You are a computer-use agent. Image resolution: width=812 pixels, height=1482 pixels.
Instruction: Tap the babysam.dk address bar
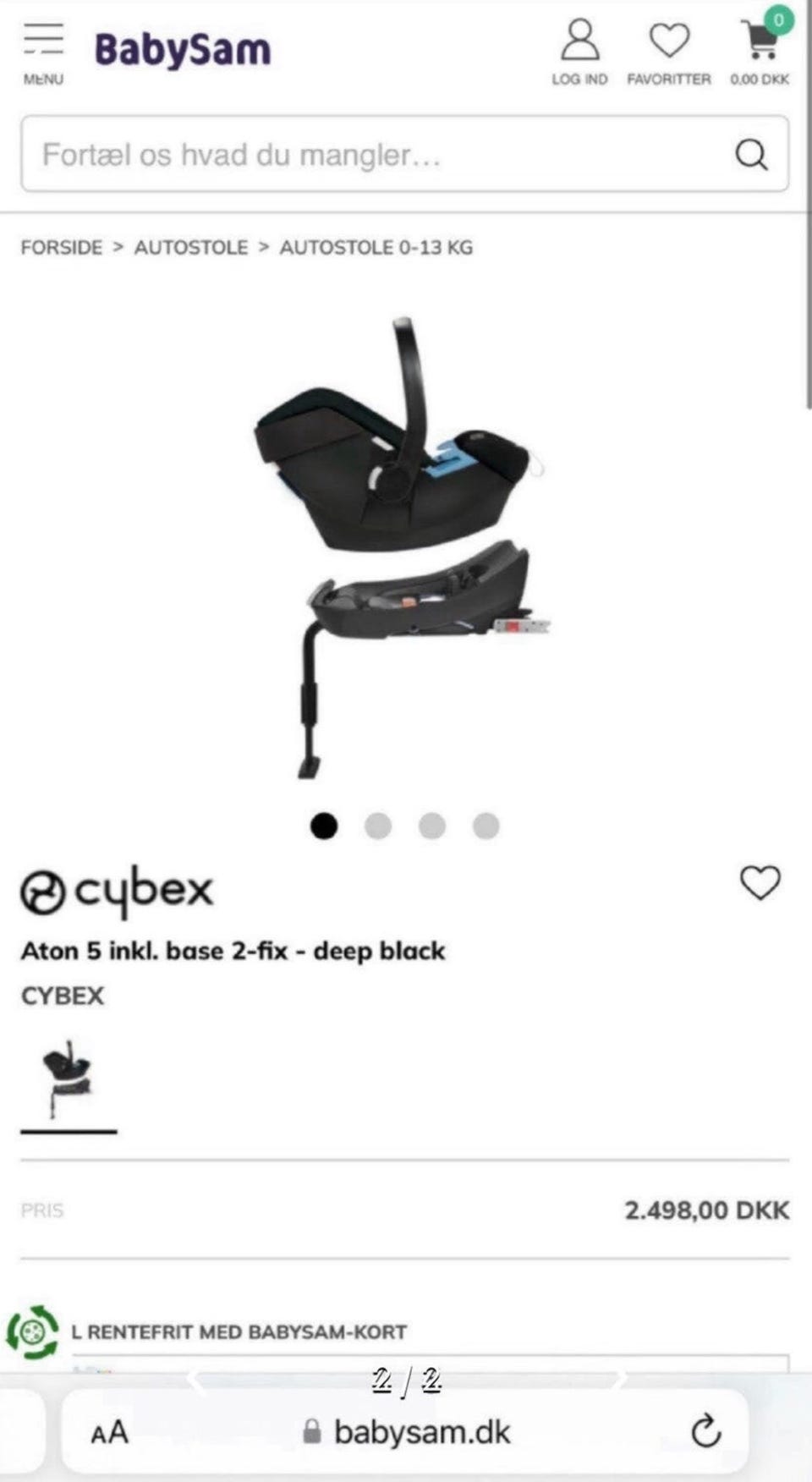pyautogui.click(x=406, y=1432)
